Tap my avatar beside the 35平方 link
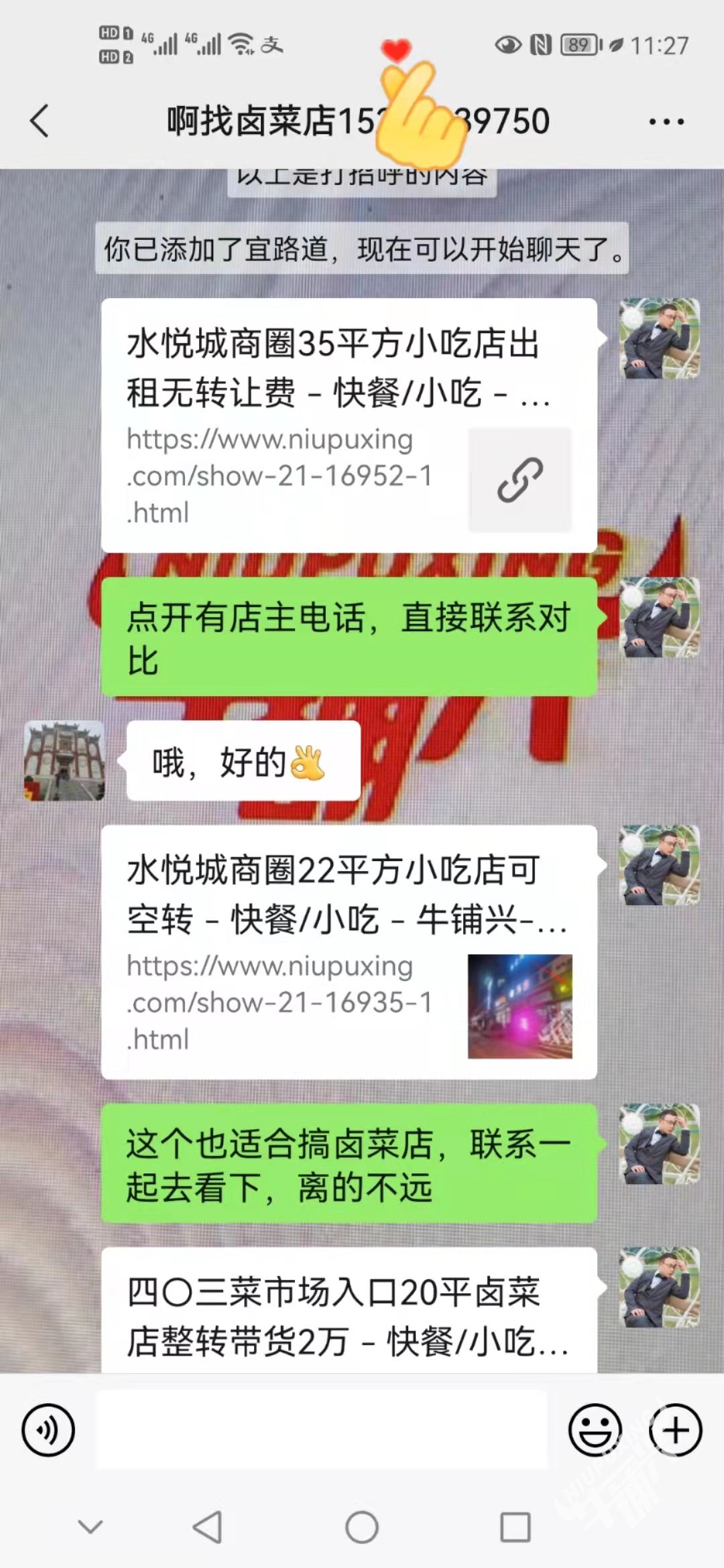 click(x=660, y=338)
